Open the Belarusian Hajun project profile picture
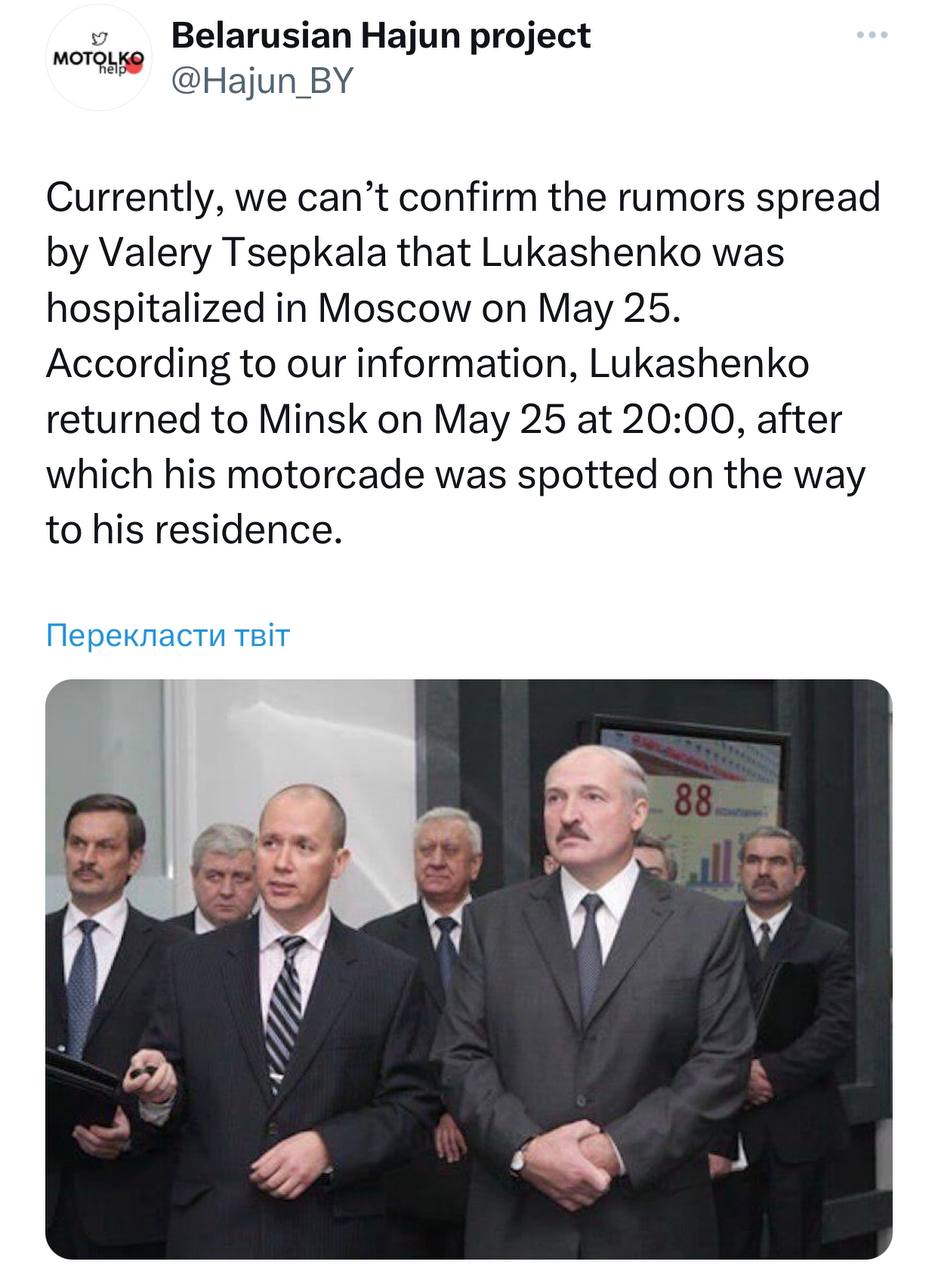This screenshot has width=938, height=1280. (98, 58)
